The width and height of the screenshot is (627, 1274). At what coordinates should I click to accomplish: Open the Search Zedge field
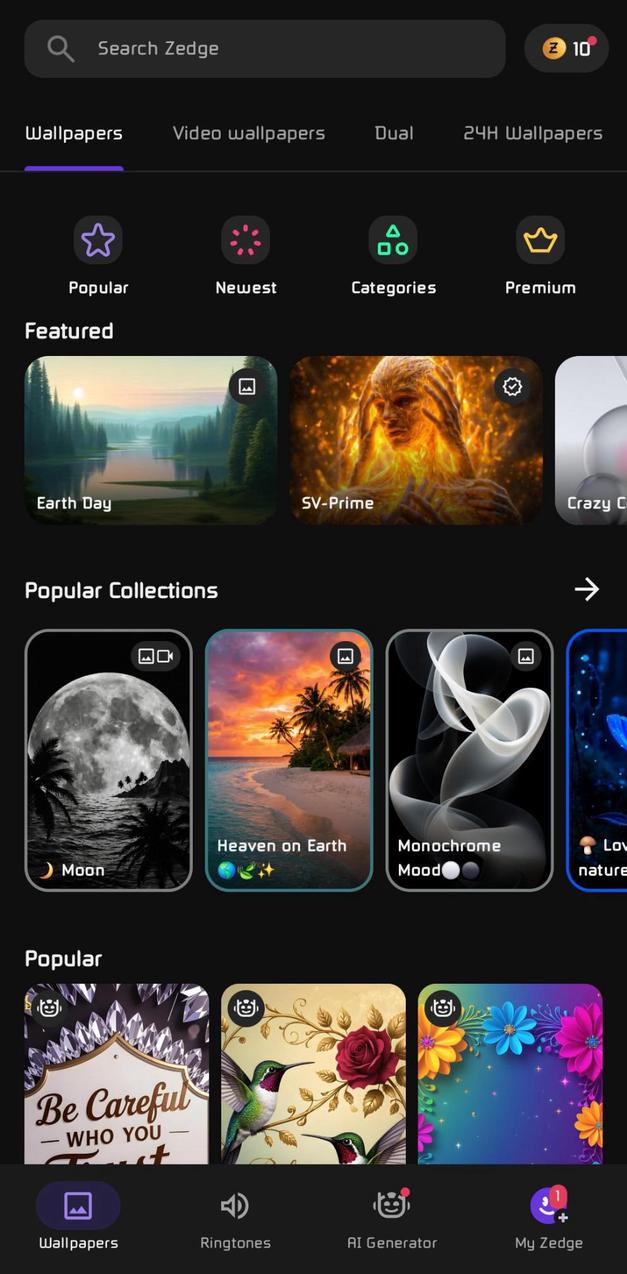click(264, 48)
